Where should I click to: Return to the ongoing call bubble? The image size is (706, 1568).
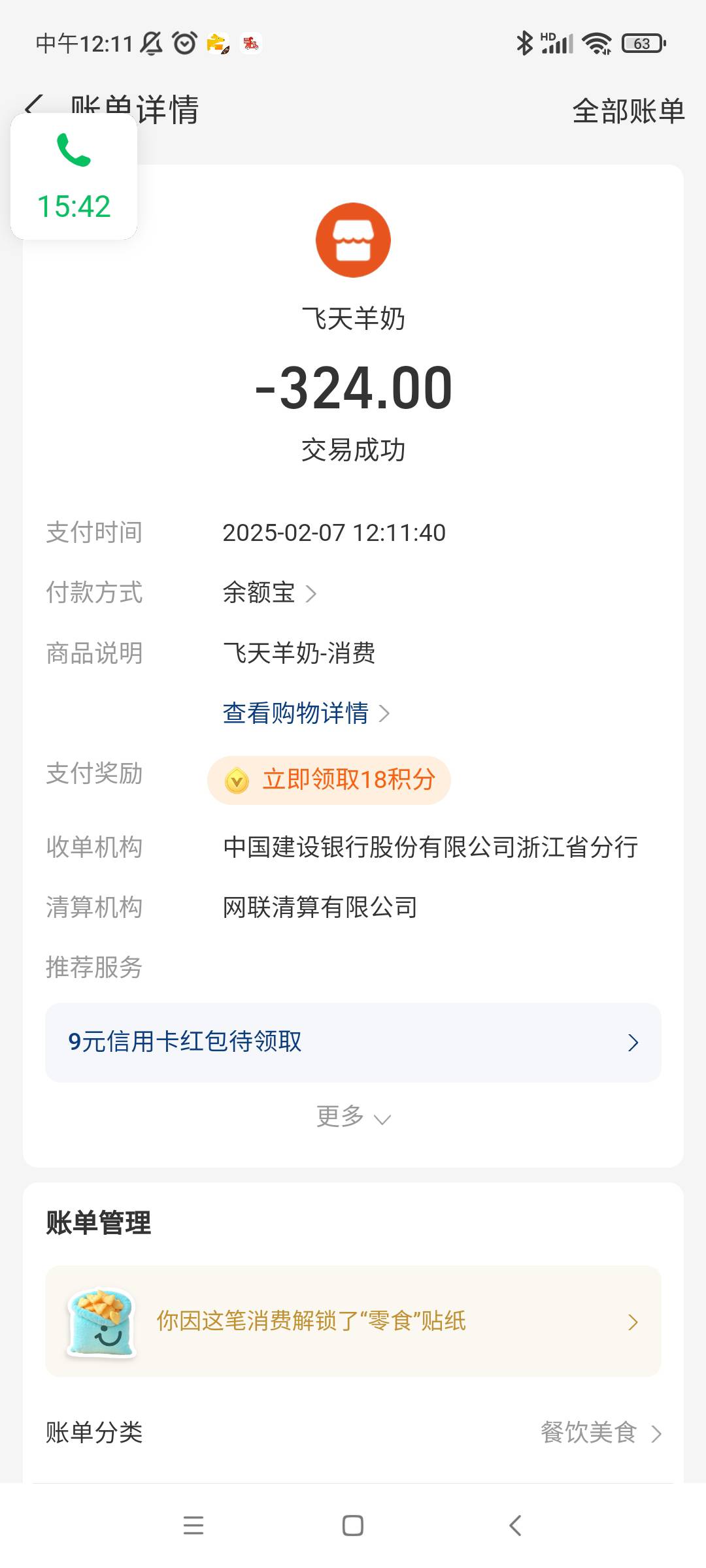[x=74, y=176]
